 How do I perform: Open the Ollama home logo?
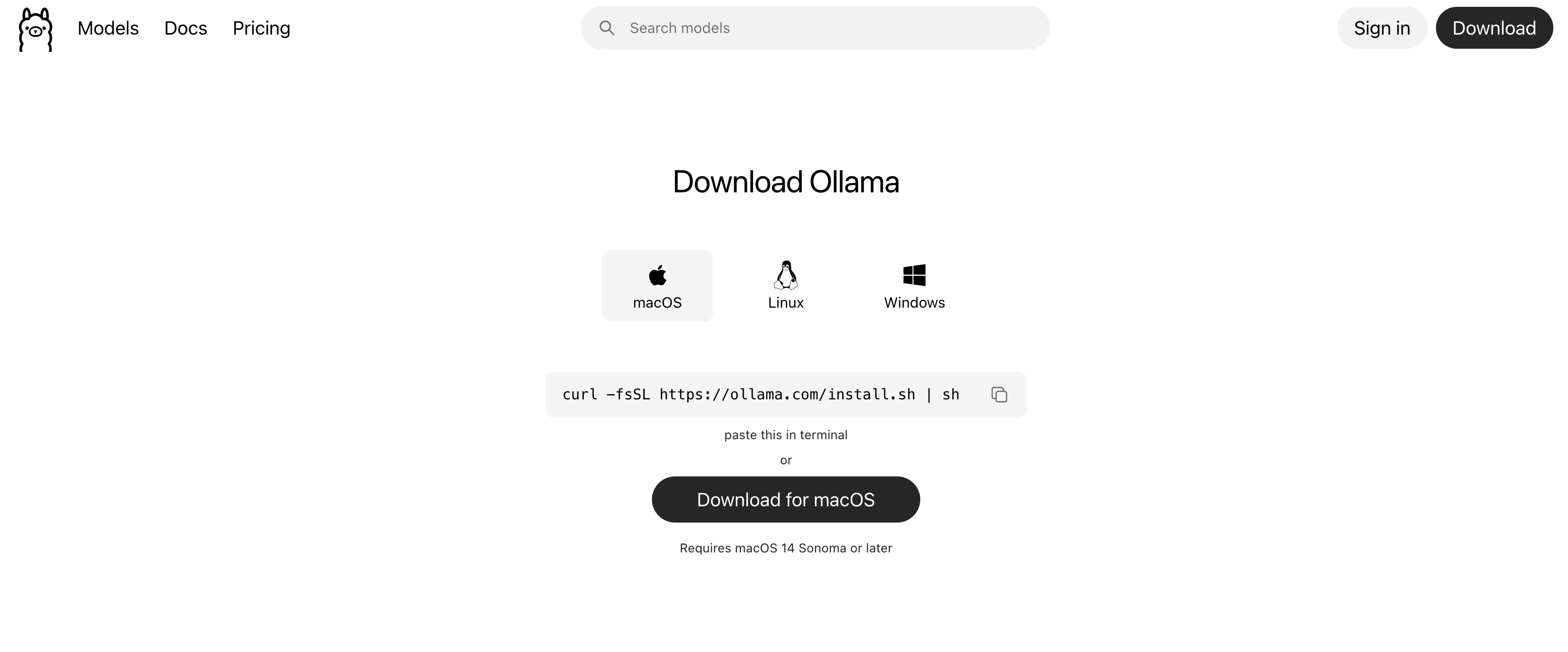[35, 29]
